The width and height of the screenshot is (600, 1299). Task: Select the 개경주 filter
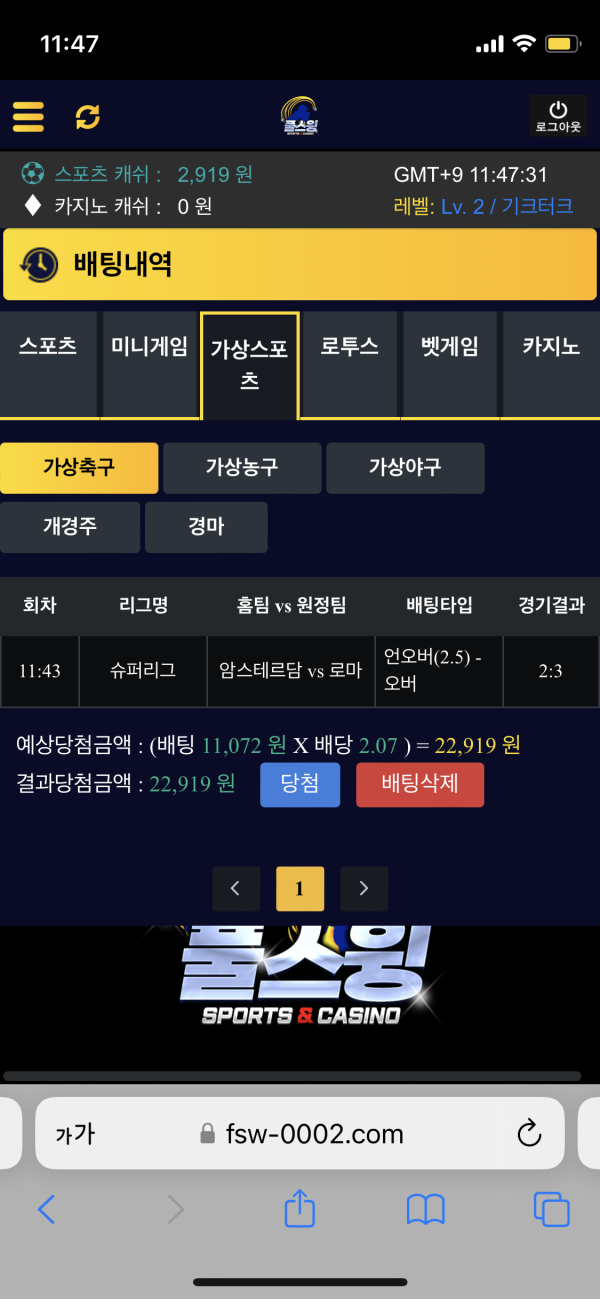[70, 527]
